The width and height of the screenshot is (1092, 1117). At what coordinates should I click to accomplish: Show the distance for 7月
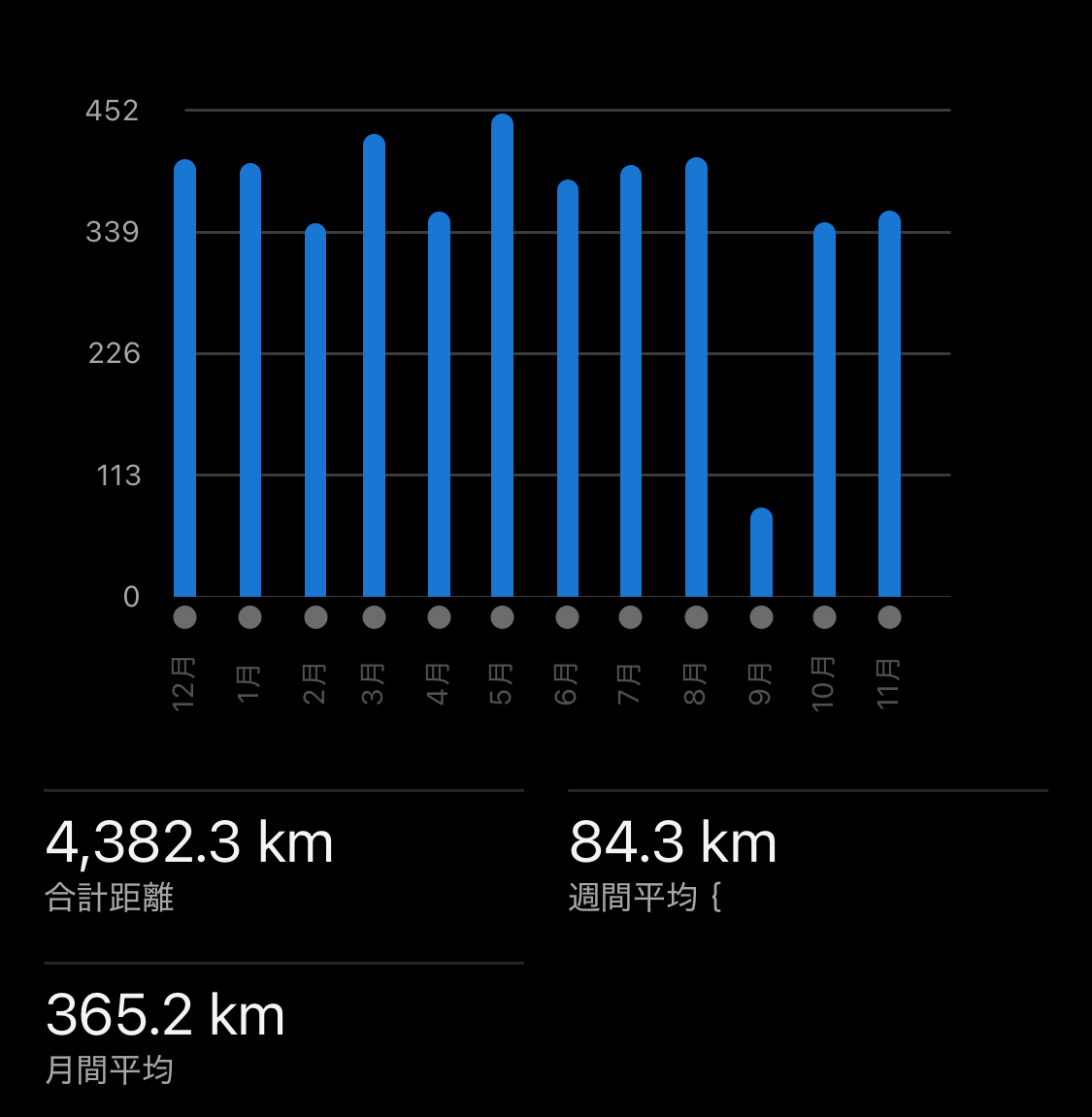631,381
